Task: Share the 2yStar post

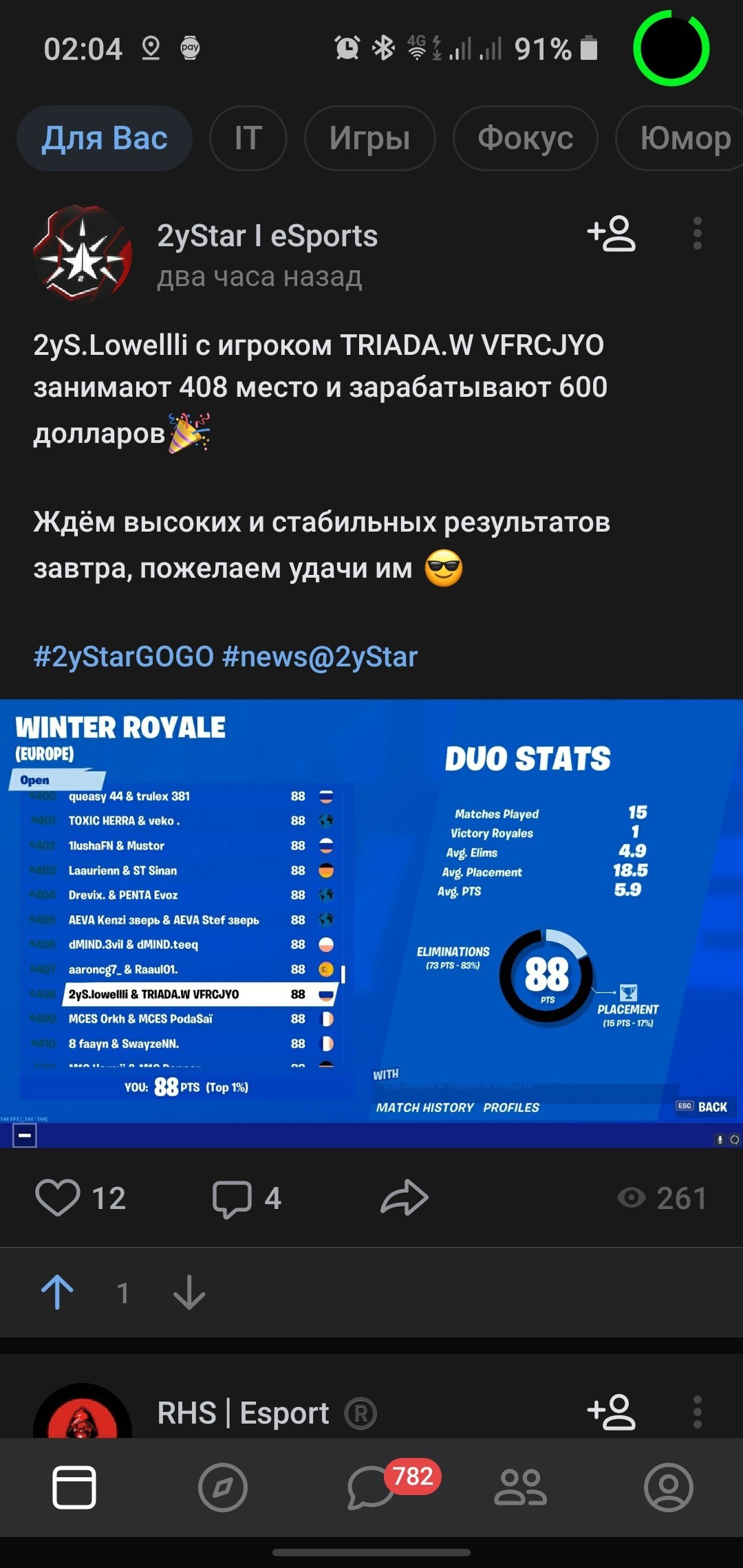Action: point(405,1198)
